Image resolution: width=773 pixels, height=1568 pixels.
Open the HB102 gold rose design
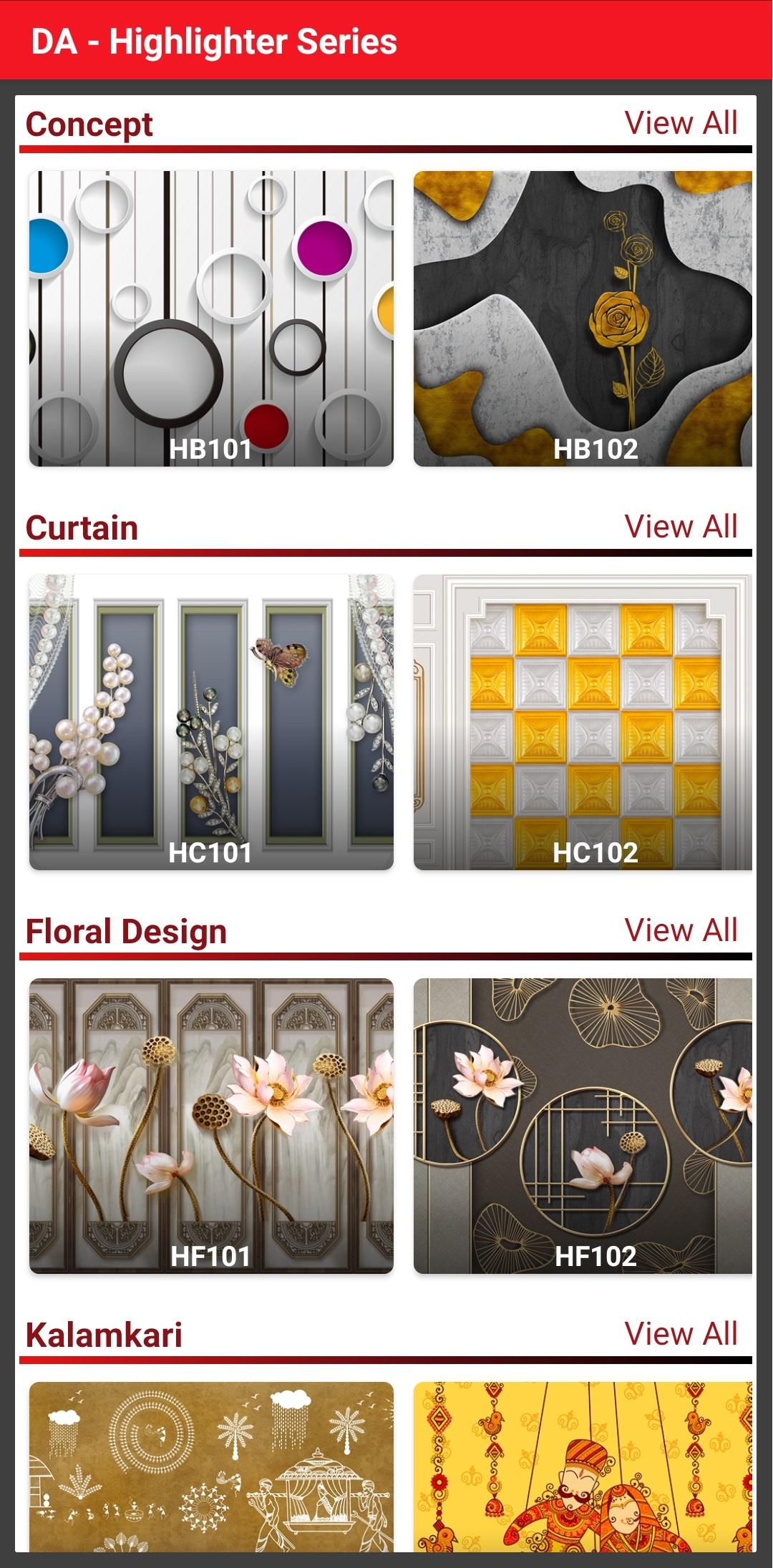[583, 318]
